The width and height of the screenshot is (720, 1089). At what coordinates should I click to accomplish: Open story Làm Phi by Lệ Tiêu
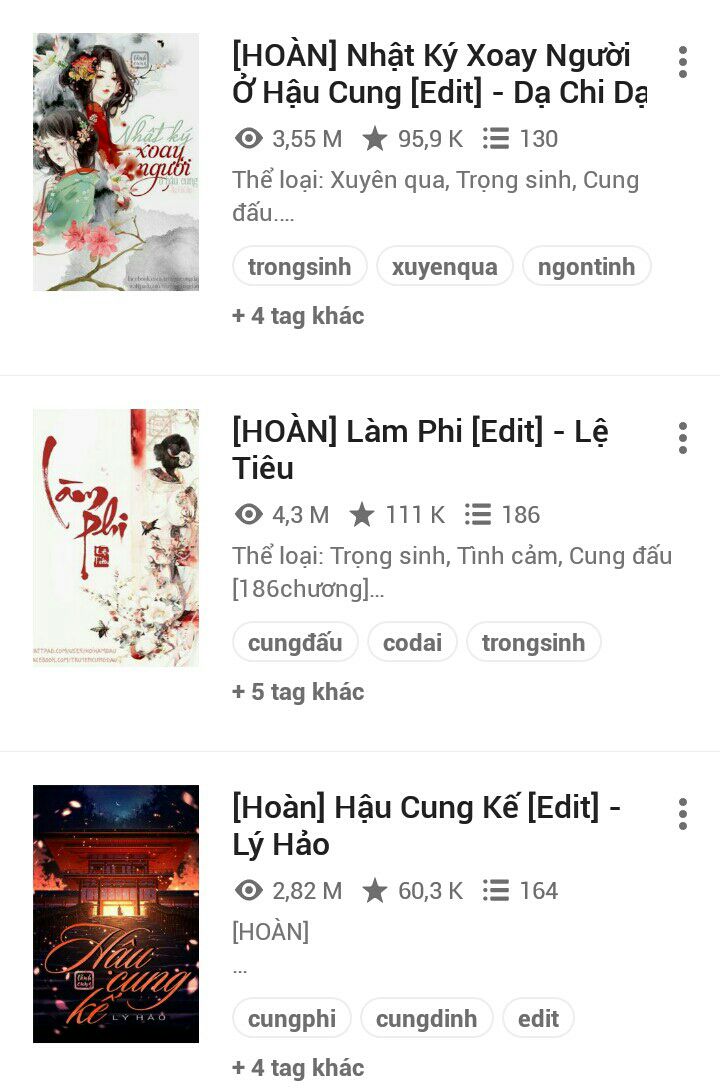(420, 449)
